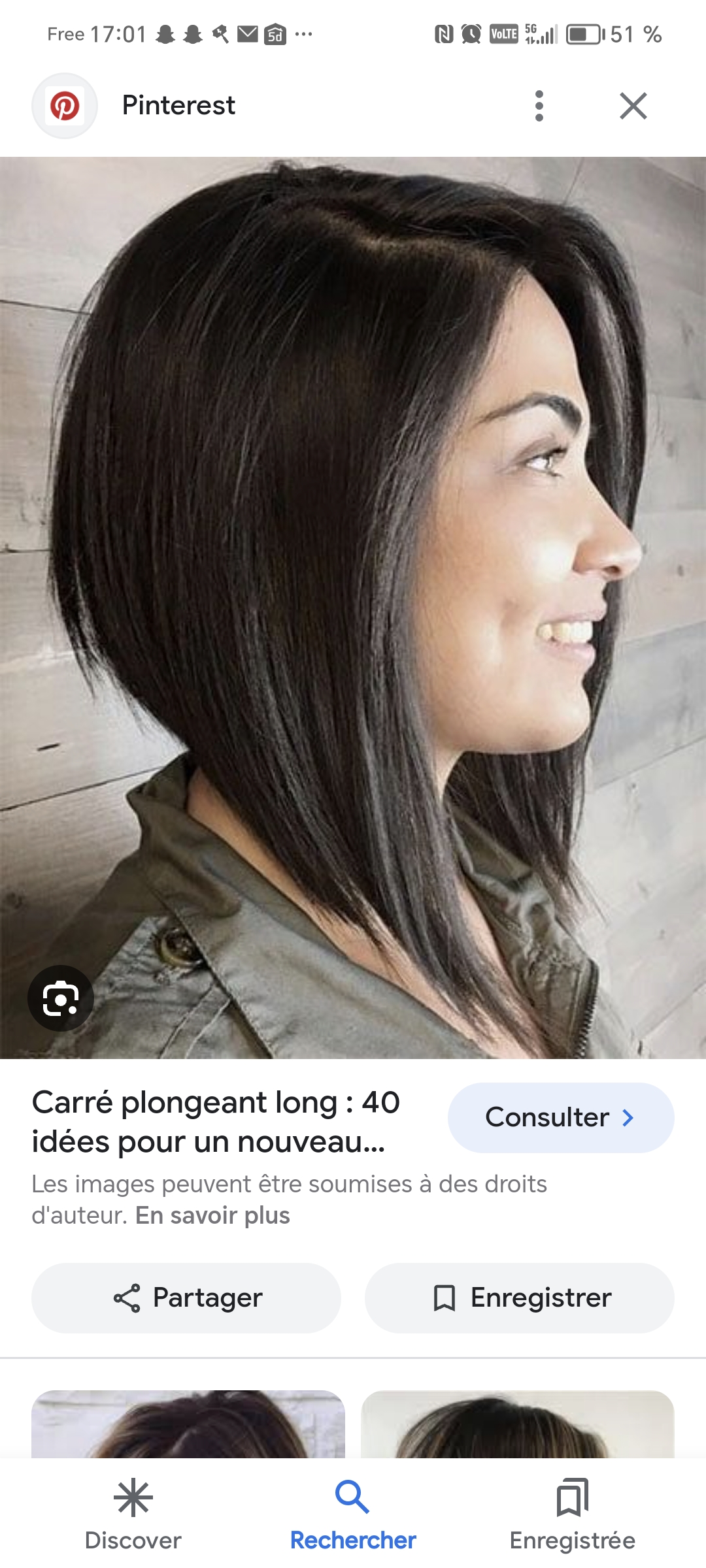706x1568 pixels.
Task: Search this image with Google Lens
Action: pos(61,998)
